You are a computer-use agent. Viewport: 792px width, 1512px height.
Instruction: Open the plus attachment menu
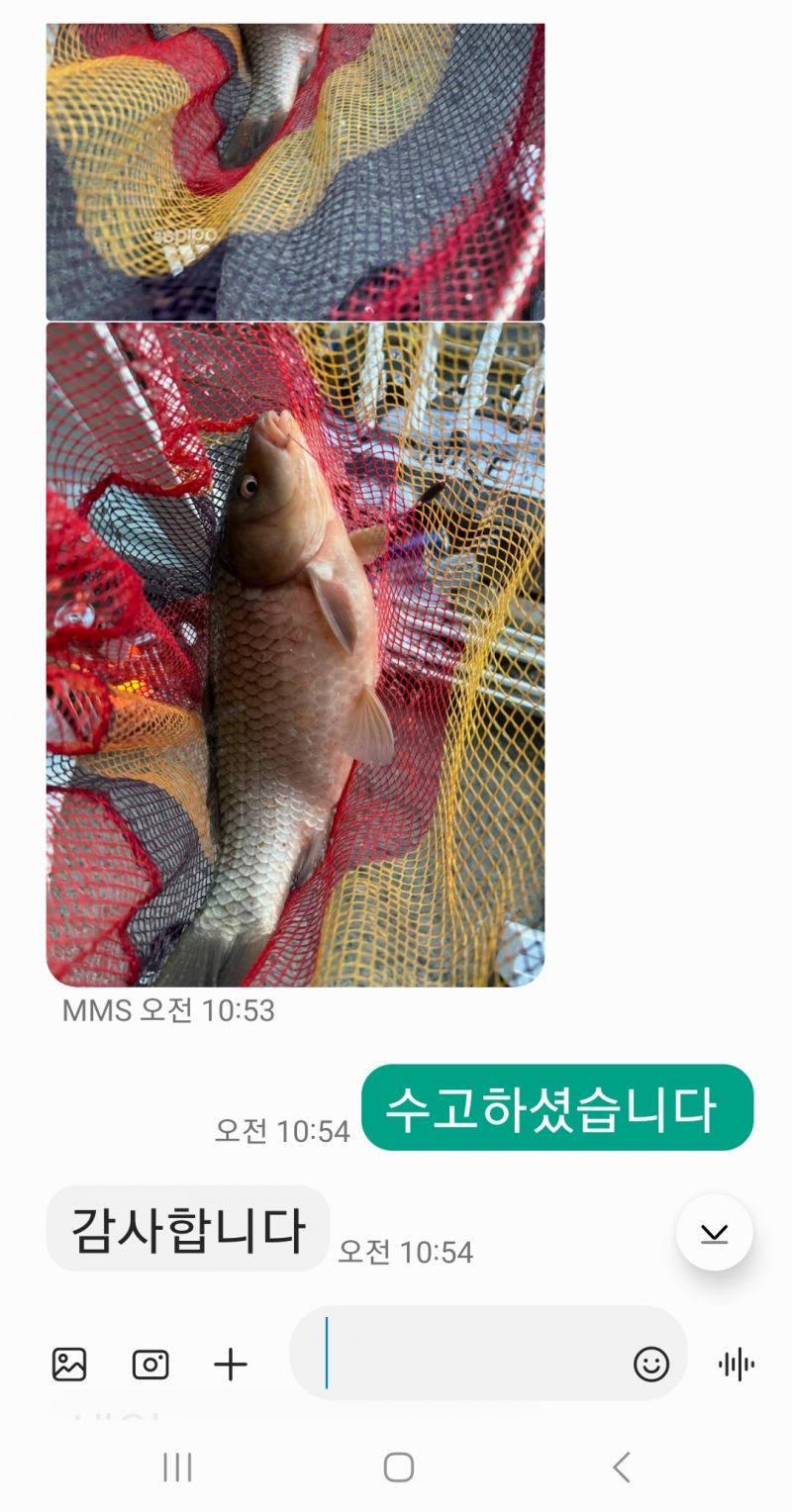coord(231,1365)
